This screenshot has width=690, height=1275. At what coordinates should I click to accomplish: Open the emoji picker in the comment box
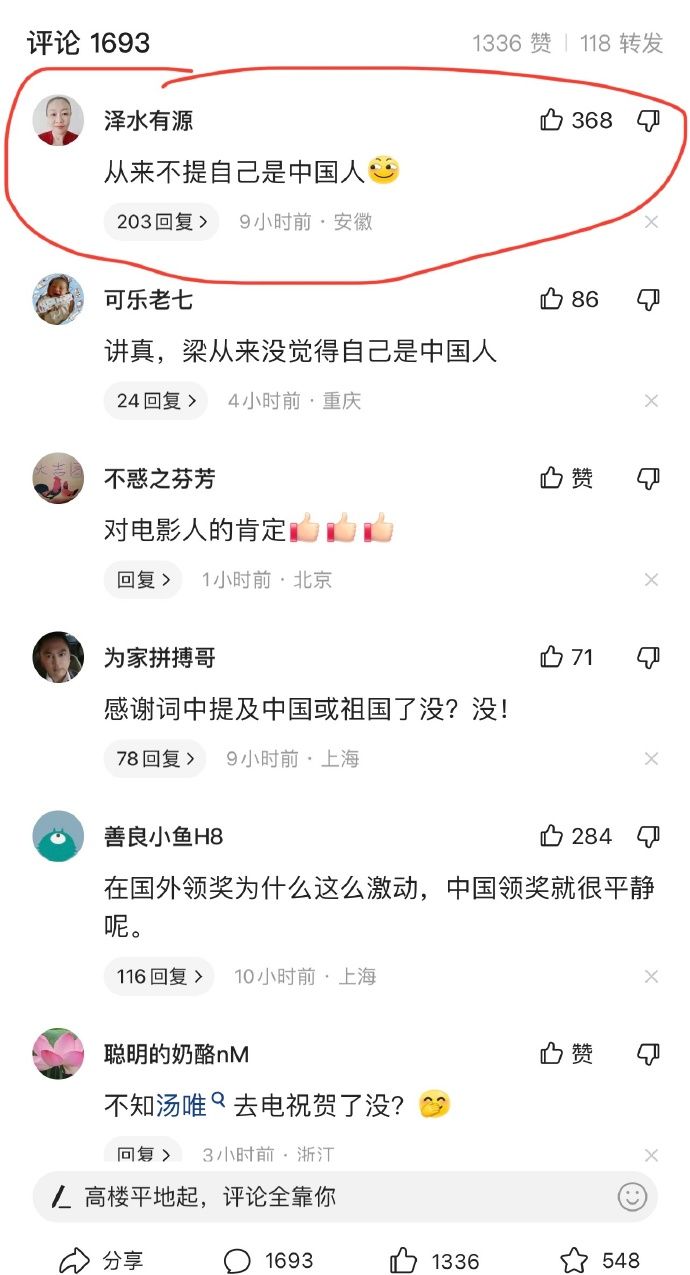632,1196
